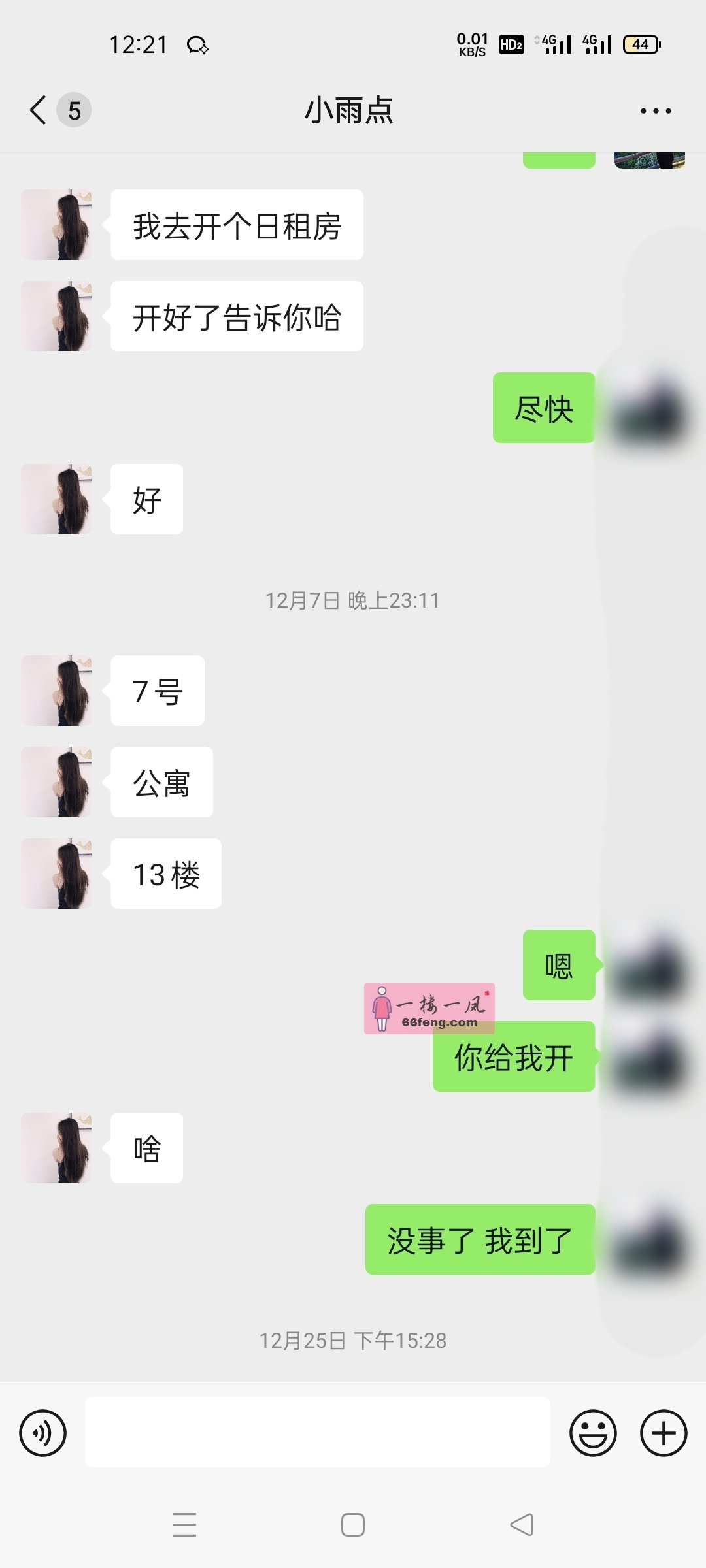Go back using the left arrow
706x1568 pixels.
[37, 110]
